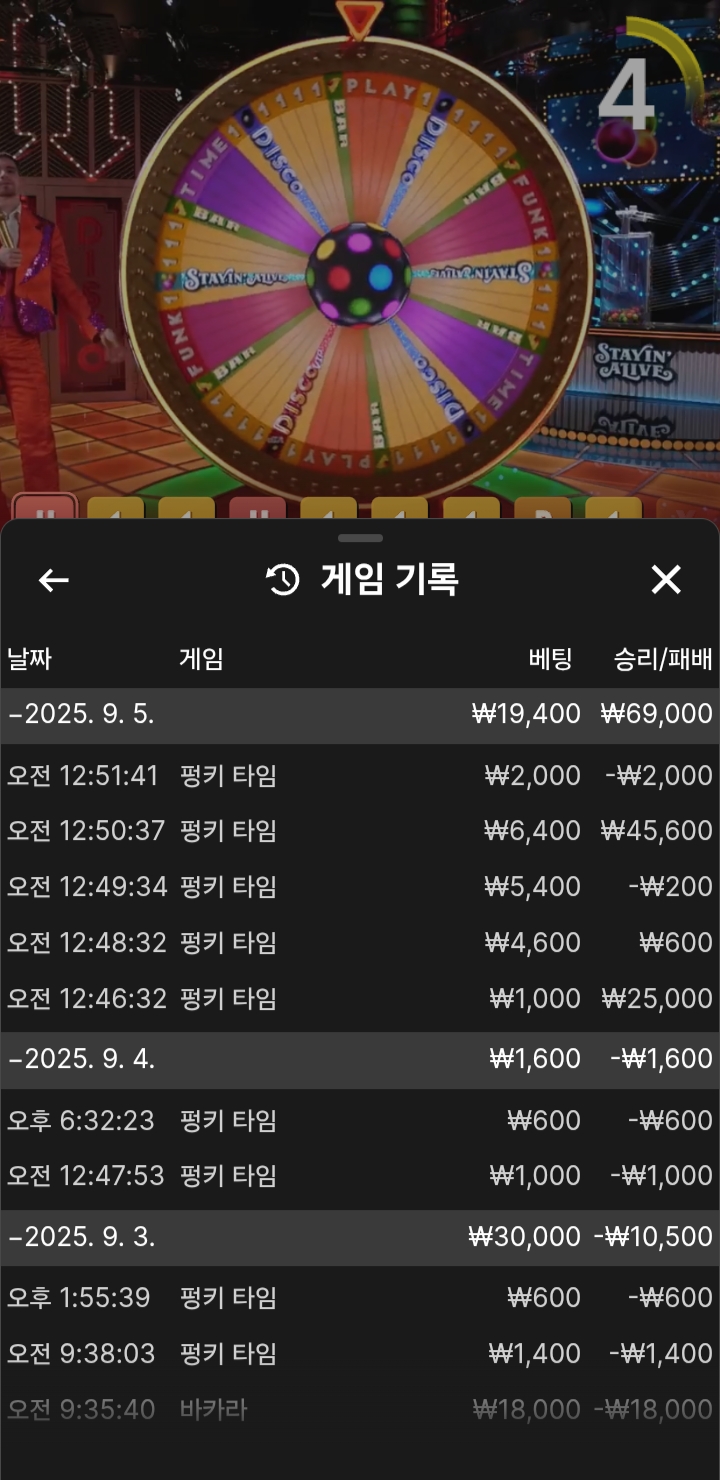View the 오전 12:49:34 펑키 타임 round details
This screenshot has height=1480, width=720.
point(360,887)
